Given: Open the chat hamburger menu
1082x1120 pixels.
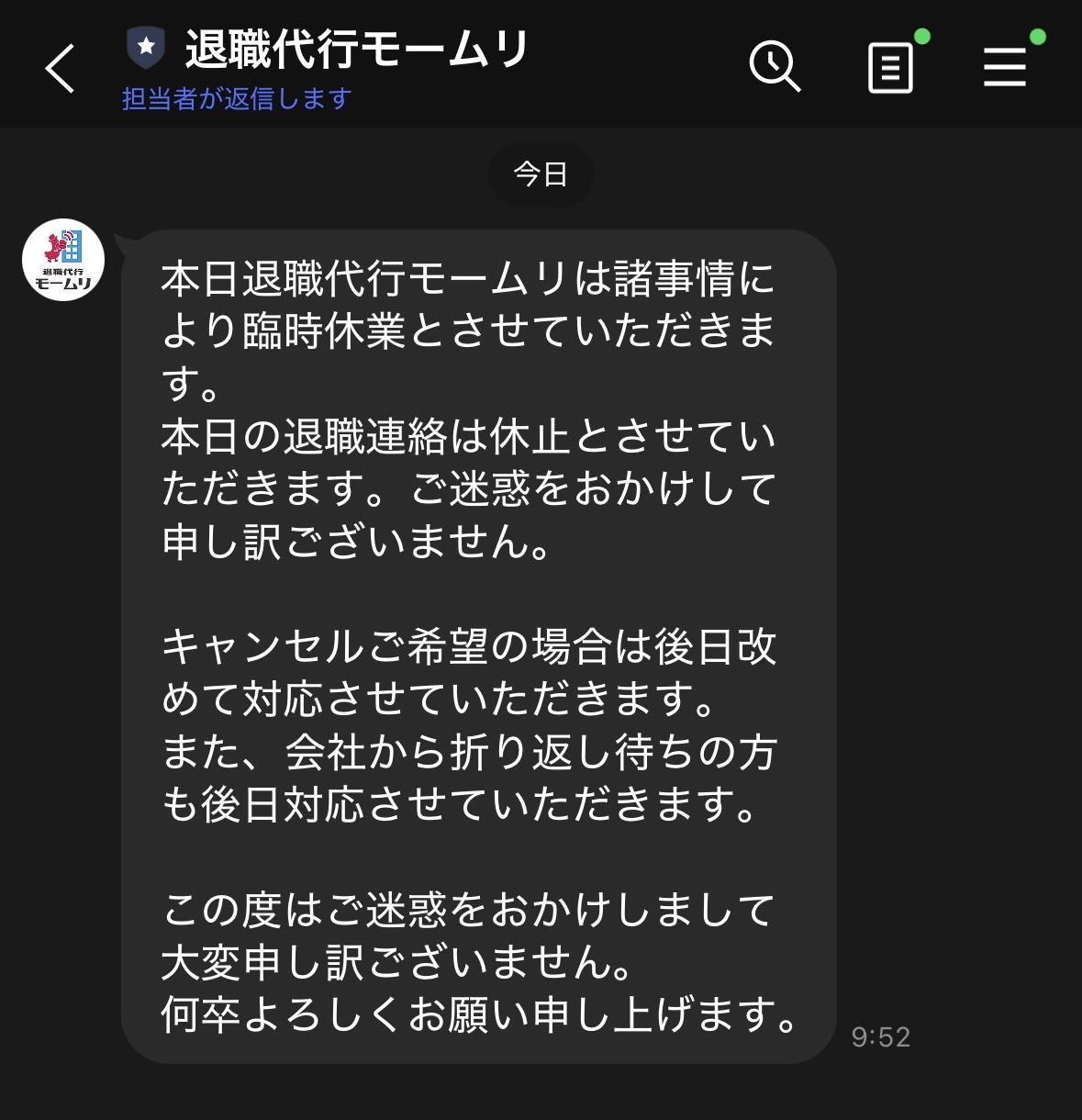Looking at the screenshot, I should [1005, 67].
